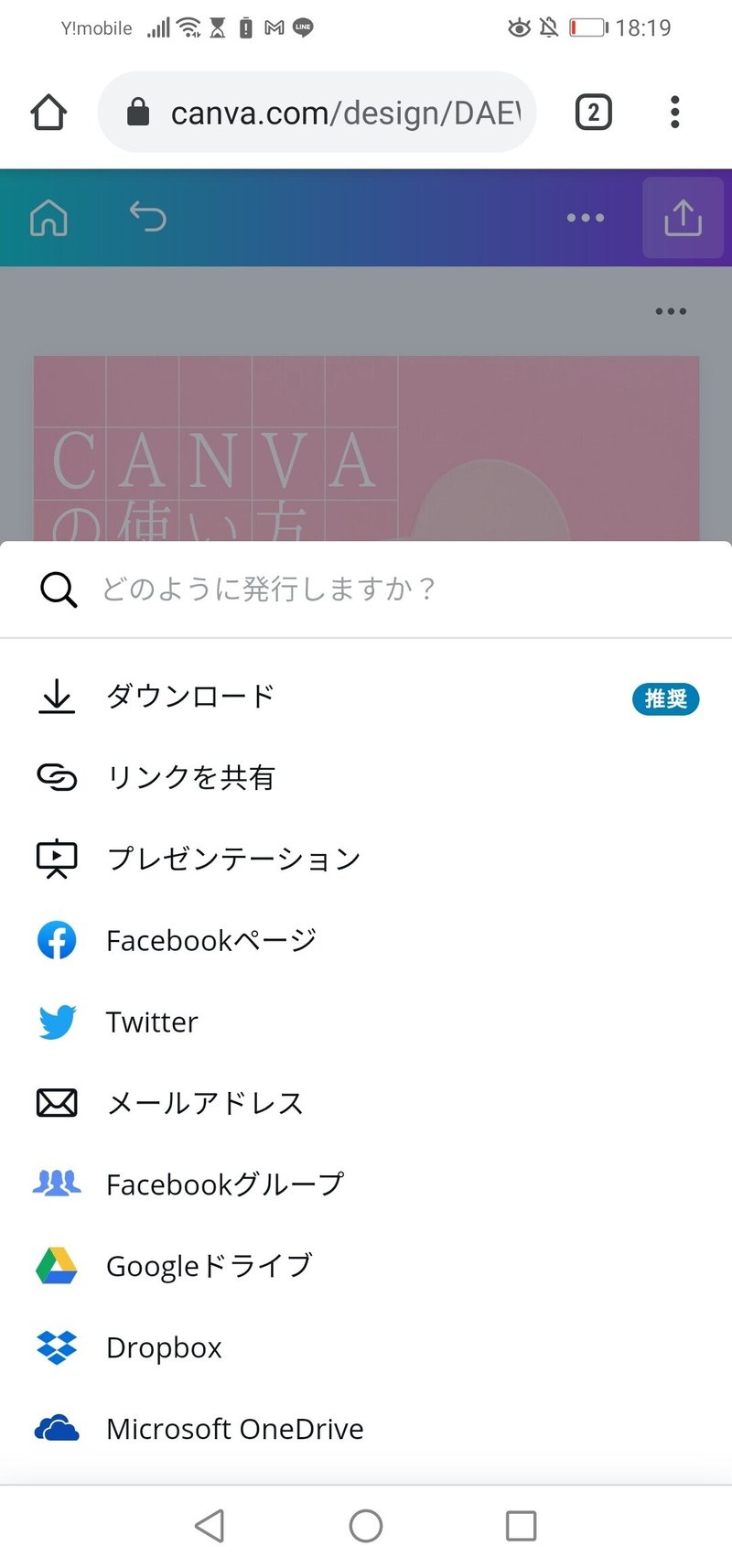Viewport: 732px width, 1568px height.
Task: Tap the ダウンロード download option
Action: 190,697
